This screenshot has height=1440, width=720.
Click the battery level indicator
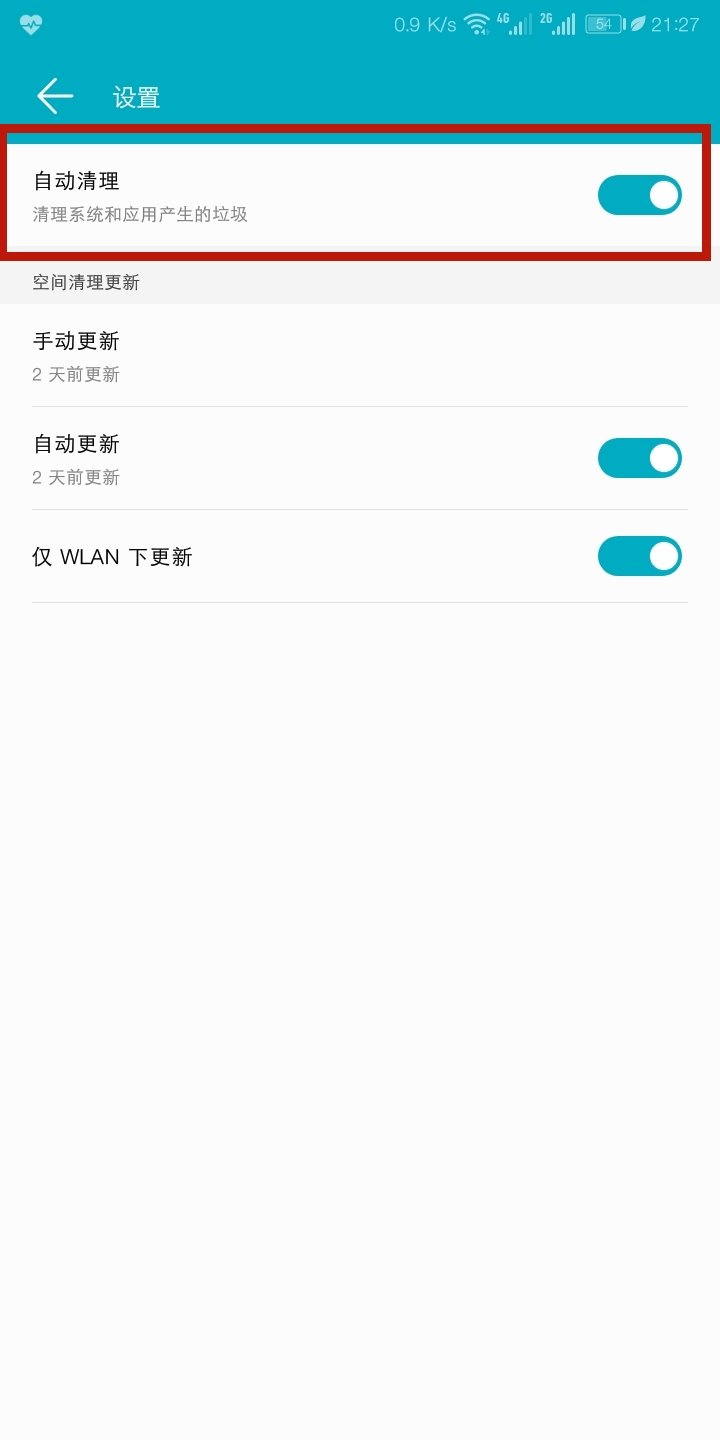coord(604,22)
